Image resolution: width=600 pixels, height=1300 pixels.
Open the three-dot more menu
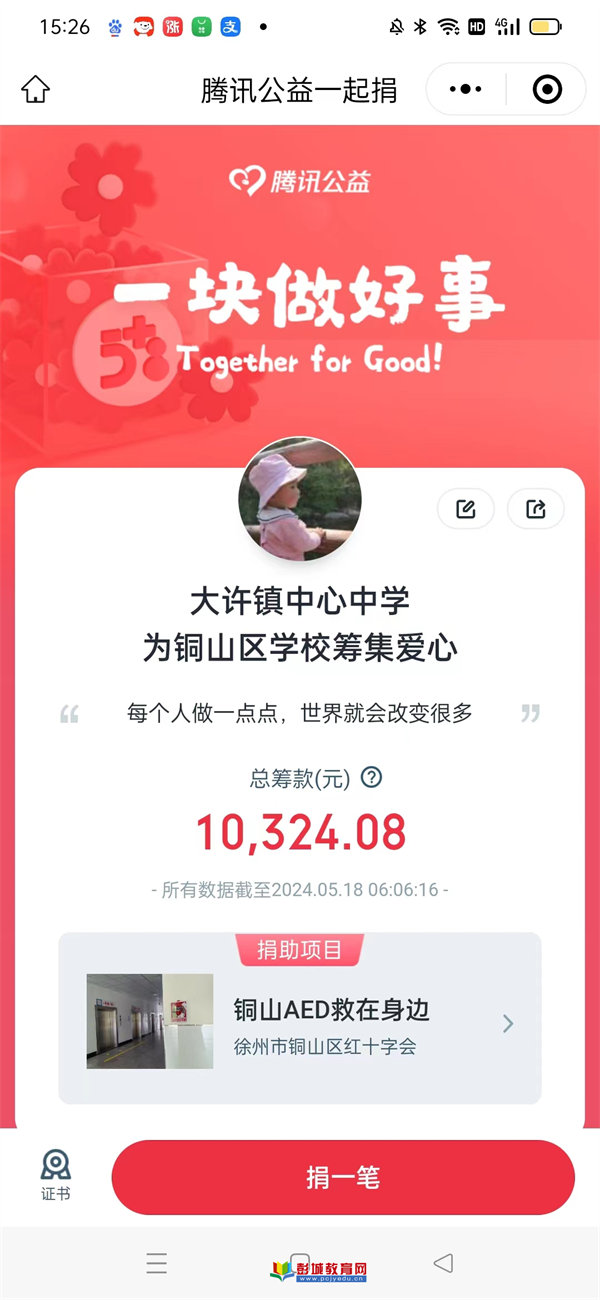[x=466, y=90]
